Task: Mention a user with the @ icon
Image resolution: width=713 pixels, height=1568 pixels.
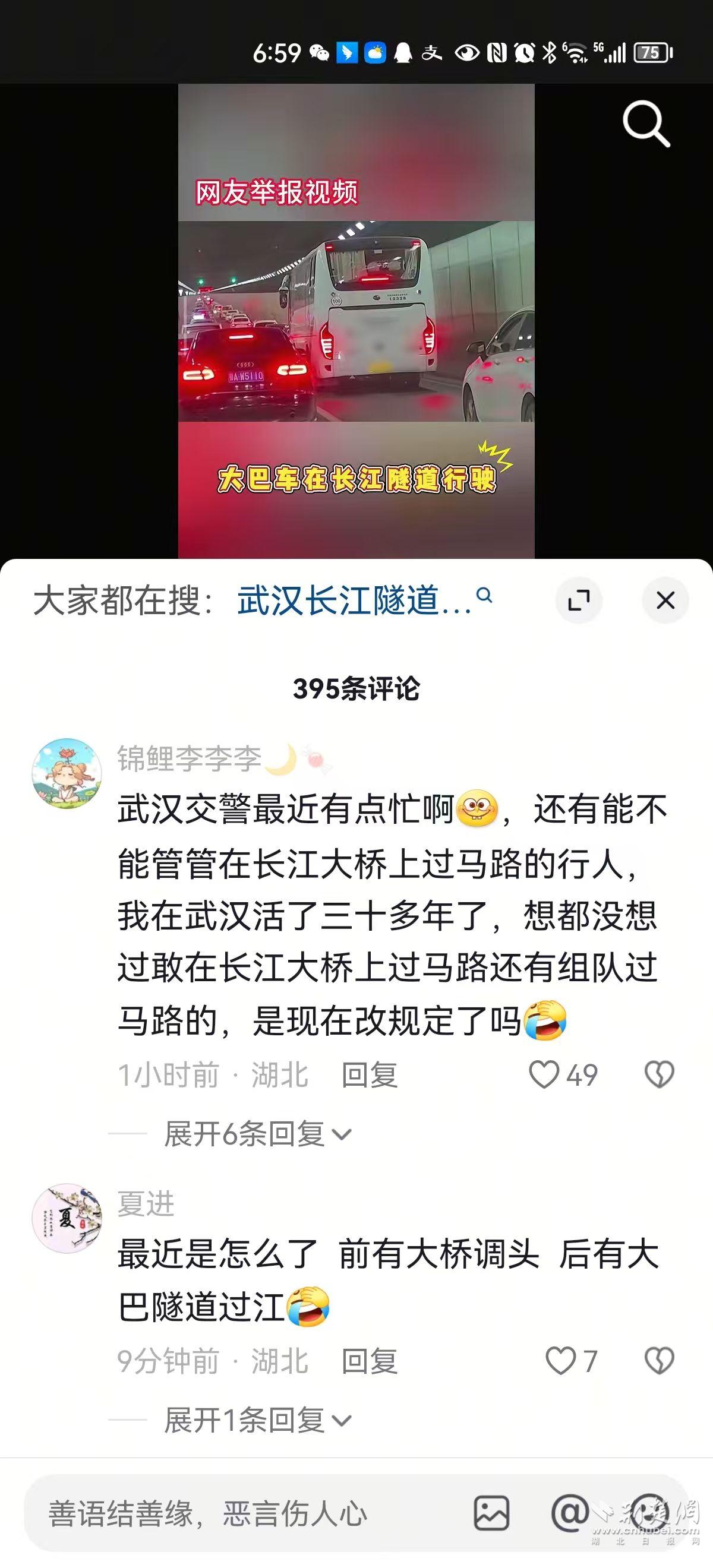Action: coord(569,1513)
